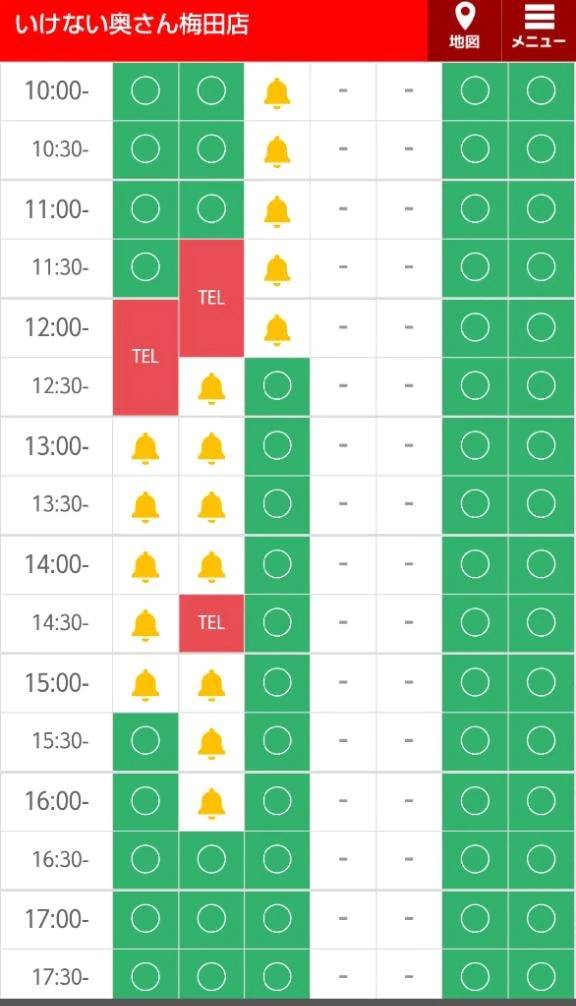The width and height of the screenshot is (576, 1006).
Task: Choose the bell icon in the 16:00 row
Action: 211,802
